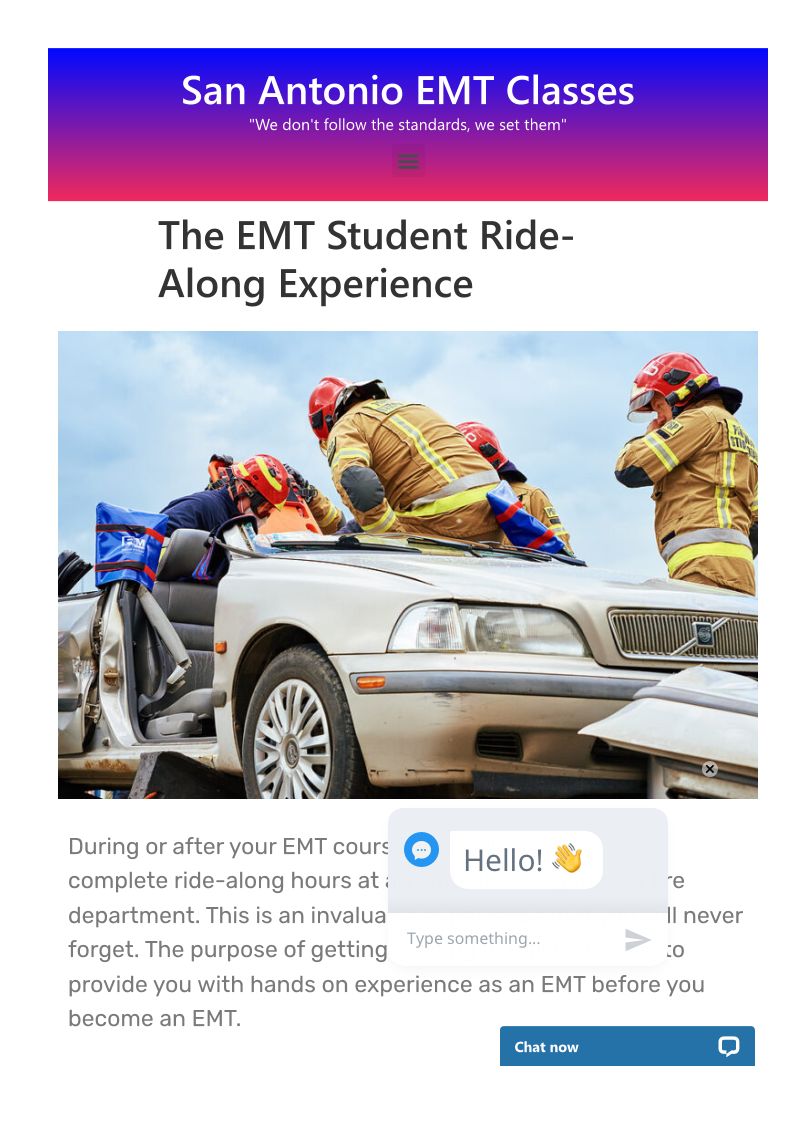This screenshot has width=793, height=1123.
Task: Open the Chat now button
Action: (x=627, y=1046)
